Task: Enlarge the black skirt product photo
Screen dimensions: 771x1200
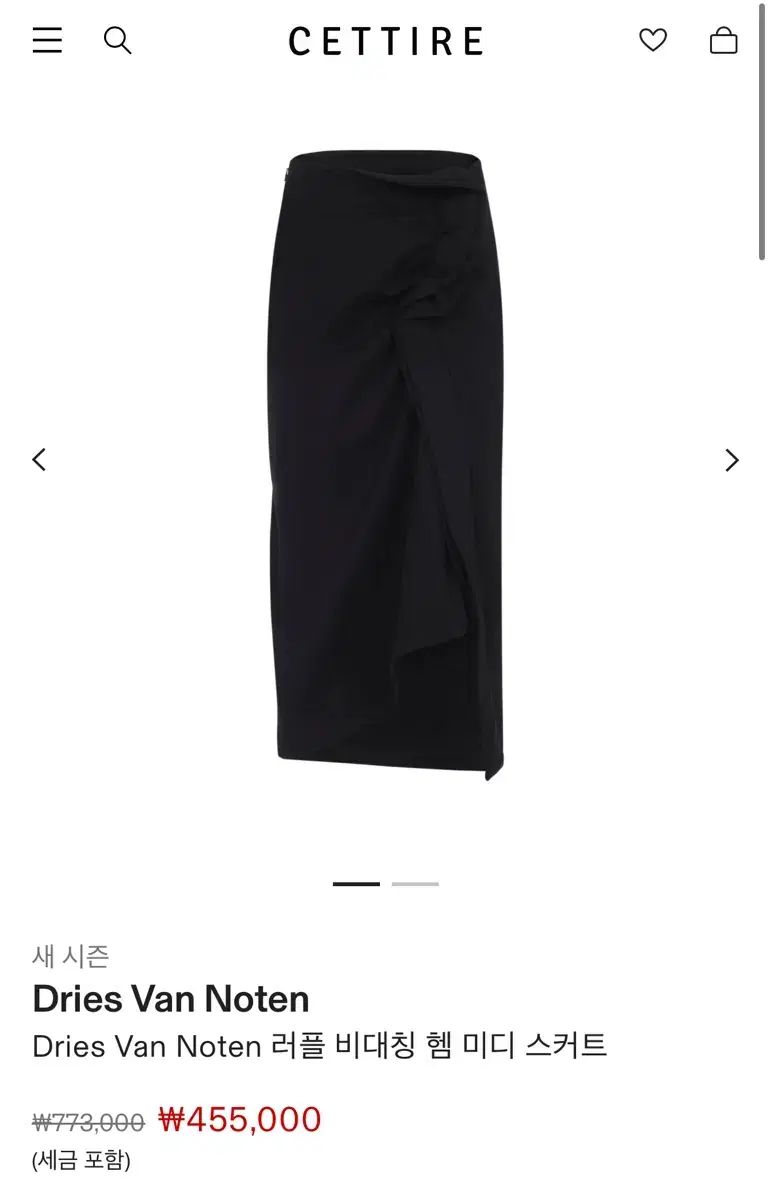Action: click(x=388, y=465)
